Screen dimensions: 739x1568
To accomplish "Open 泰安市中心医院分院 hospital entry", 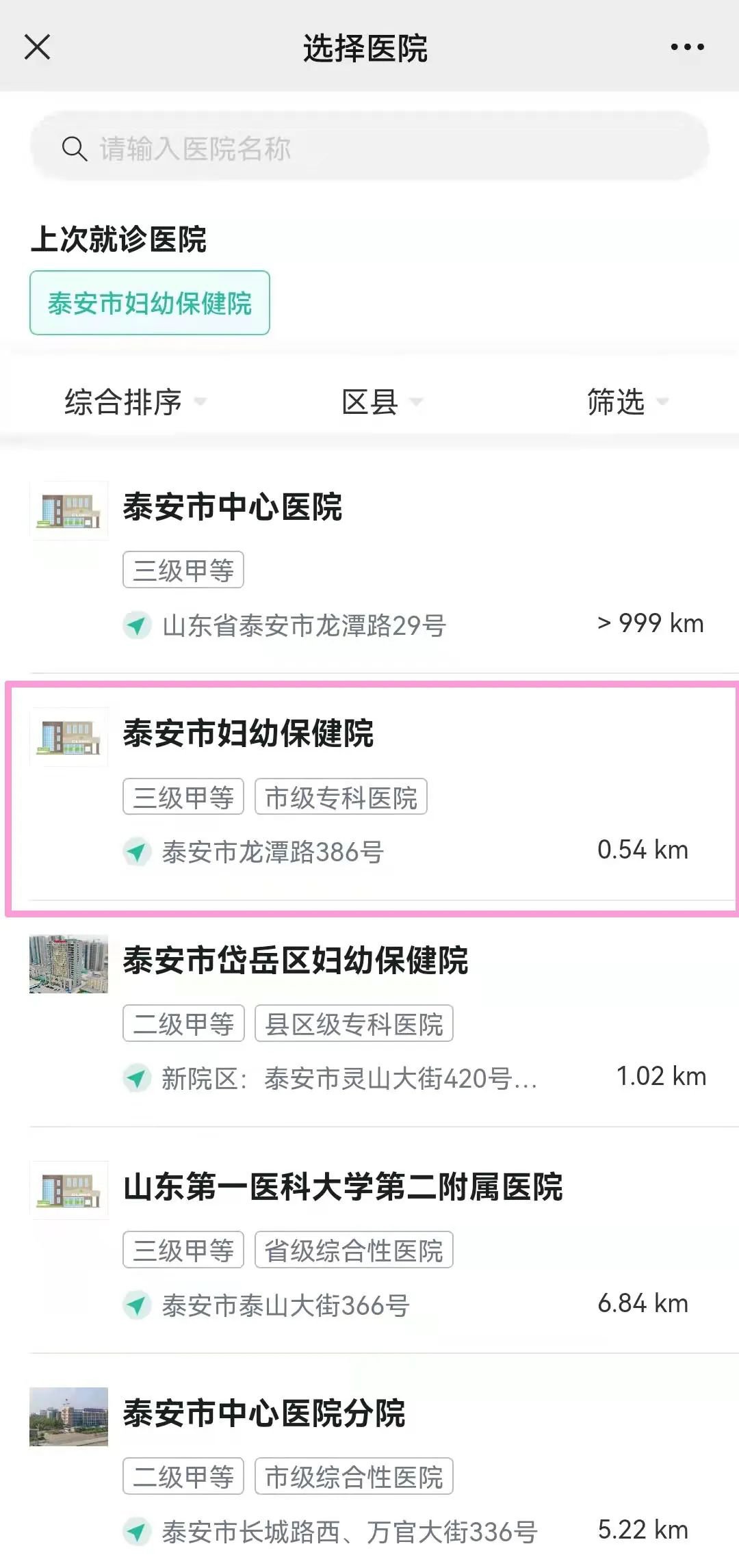I will [369, 1471].
